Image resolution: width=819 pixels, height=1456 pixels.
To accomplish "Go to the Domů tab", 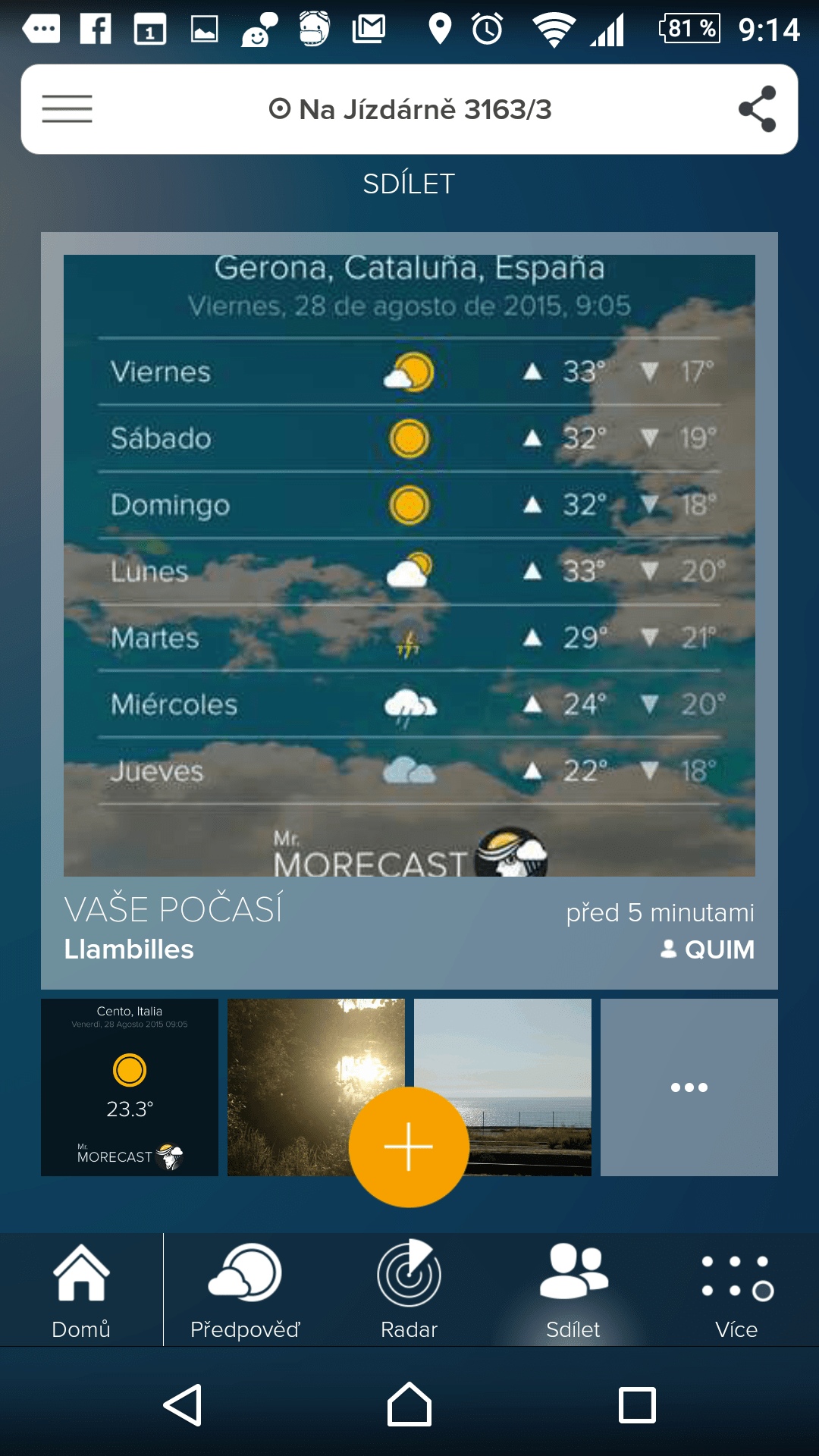I will pos(81,1291).
